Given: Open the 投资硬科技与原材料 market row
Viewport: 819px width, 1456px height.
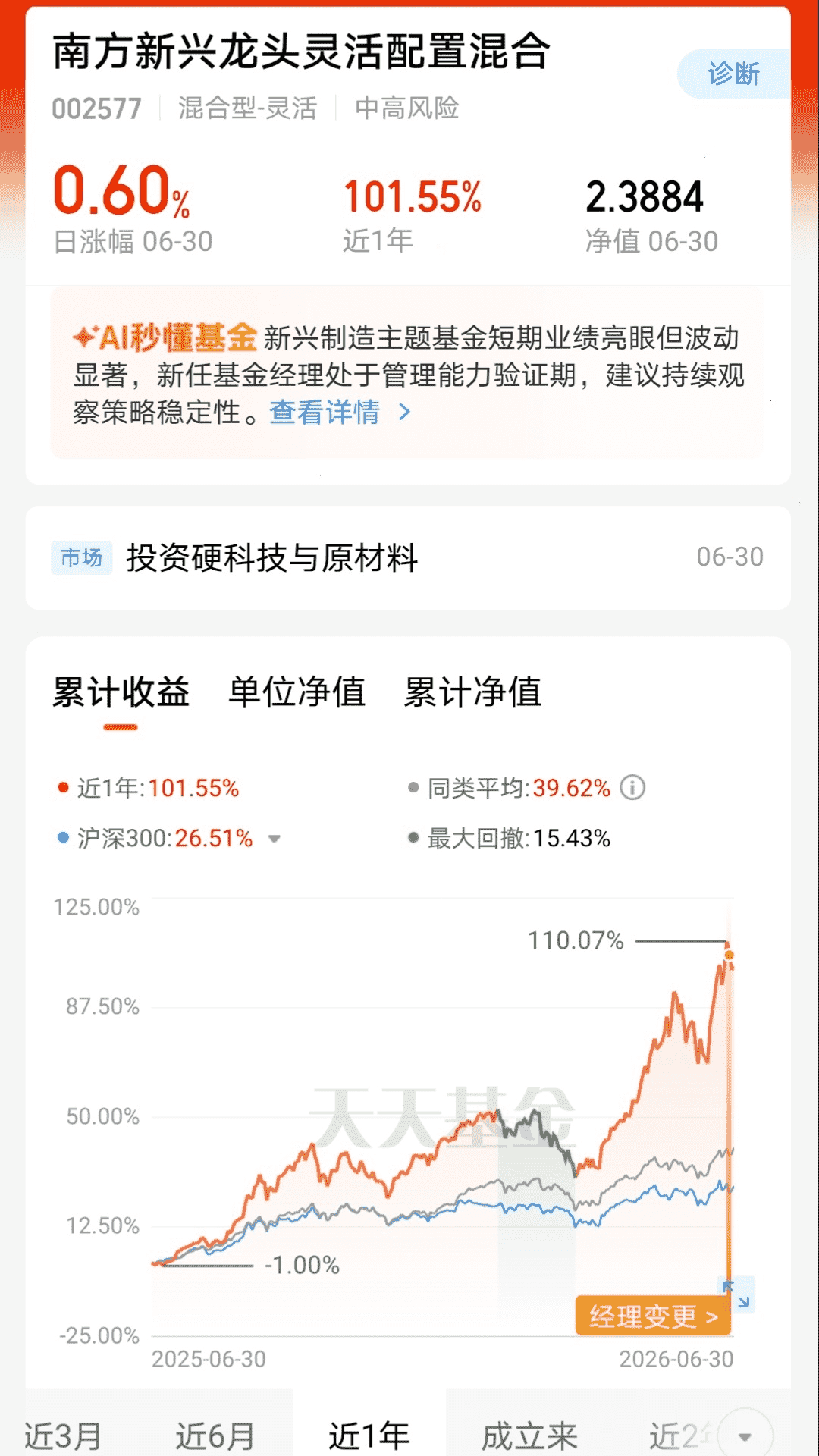Looking at the screenshot, I should point(408,557).
